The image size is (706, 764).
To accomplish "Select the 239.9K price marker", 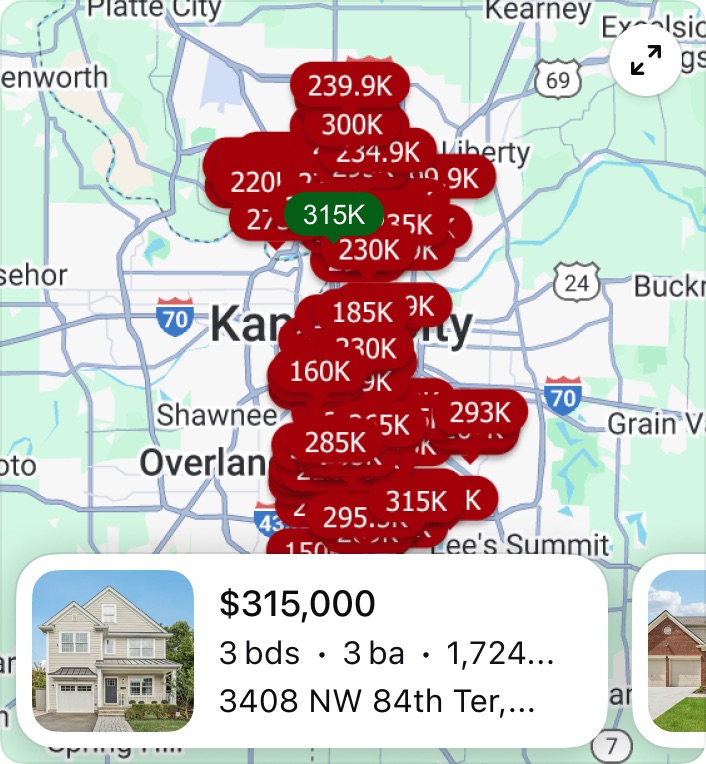I will [x=350, y=85].
